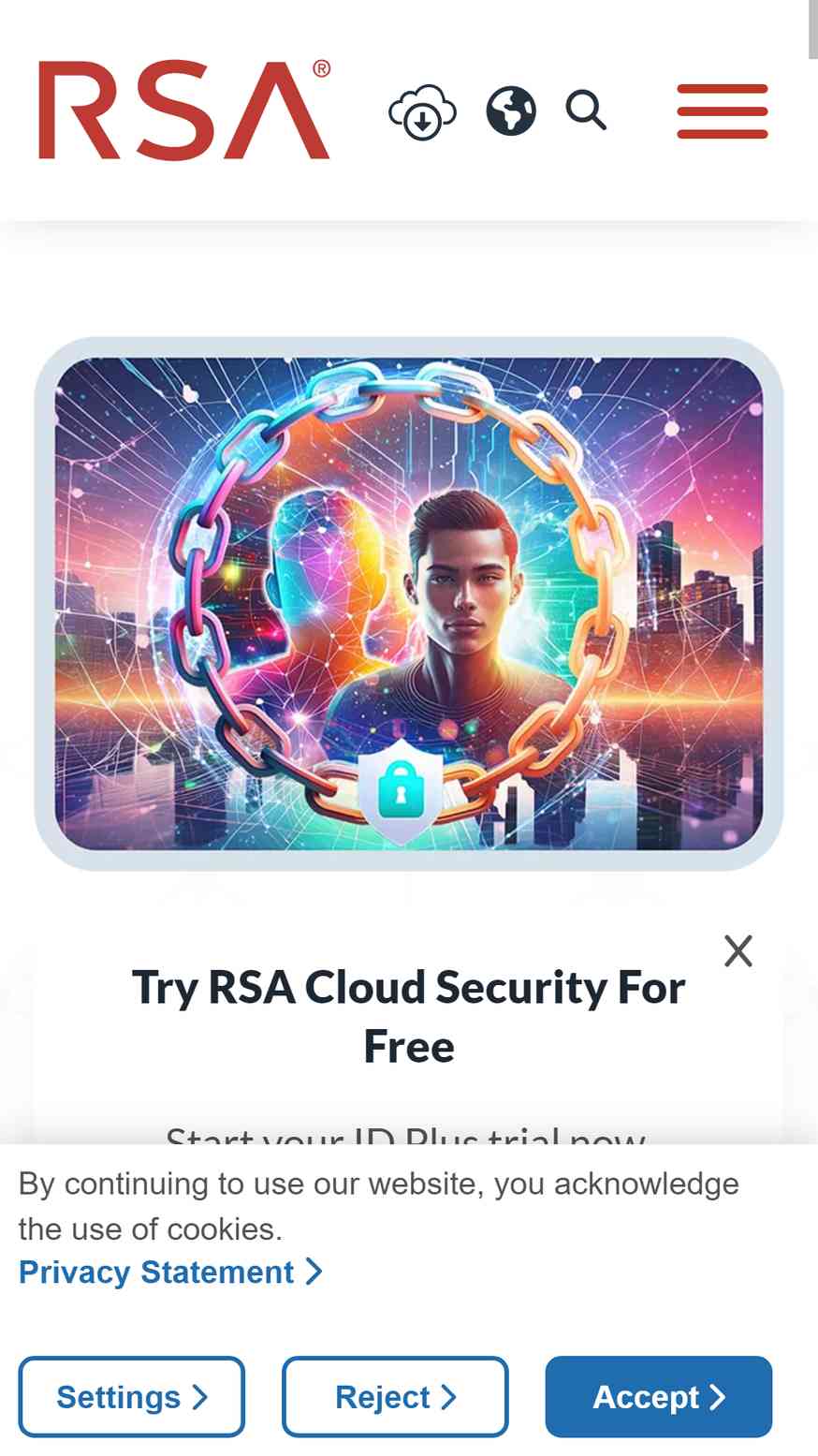Open the cloud download icon
The image size is (818, 1456).
[x=422, y=111]
